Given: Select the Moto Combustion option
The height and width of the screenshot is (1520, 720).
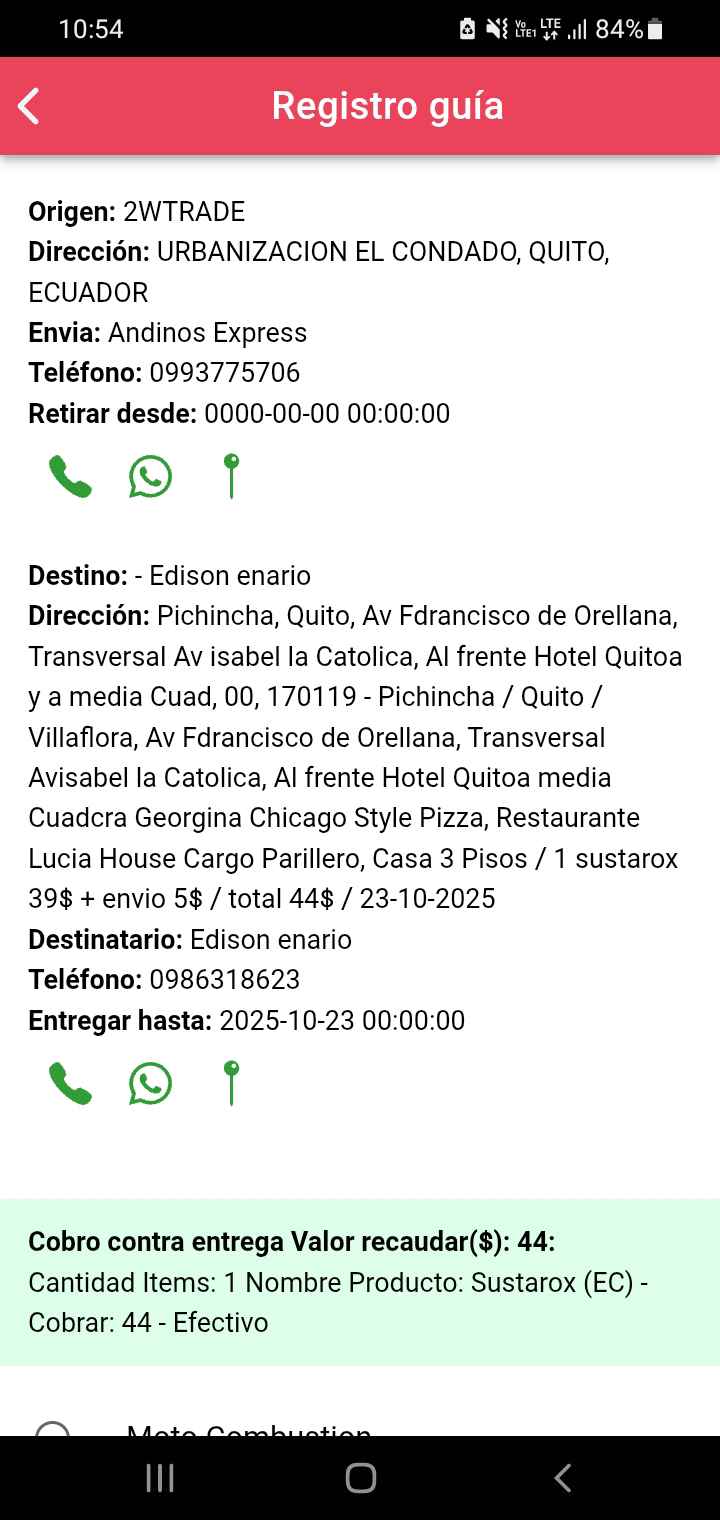Looking at the screenshot, I should click(x=52, y=1430).
